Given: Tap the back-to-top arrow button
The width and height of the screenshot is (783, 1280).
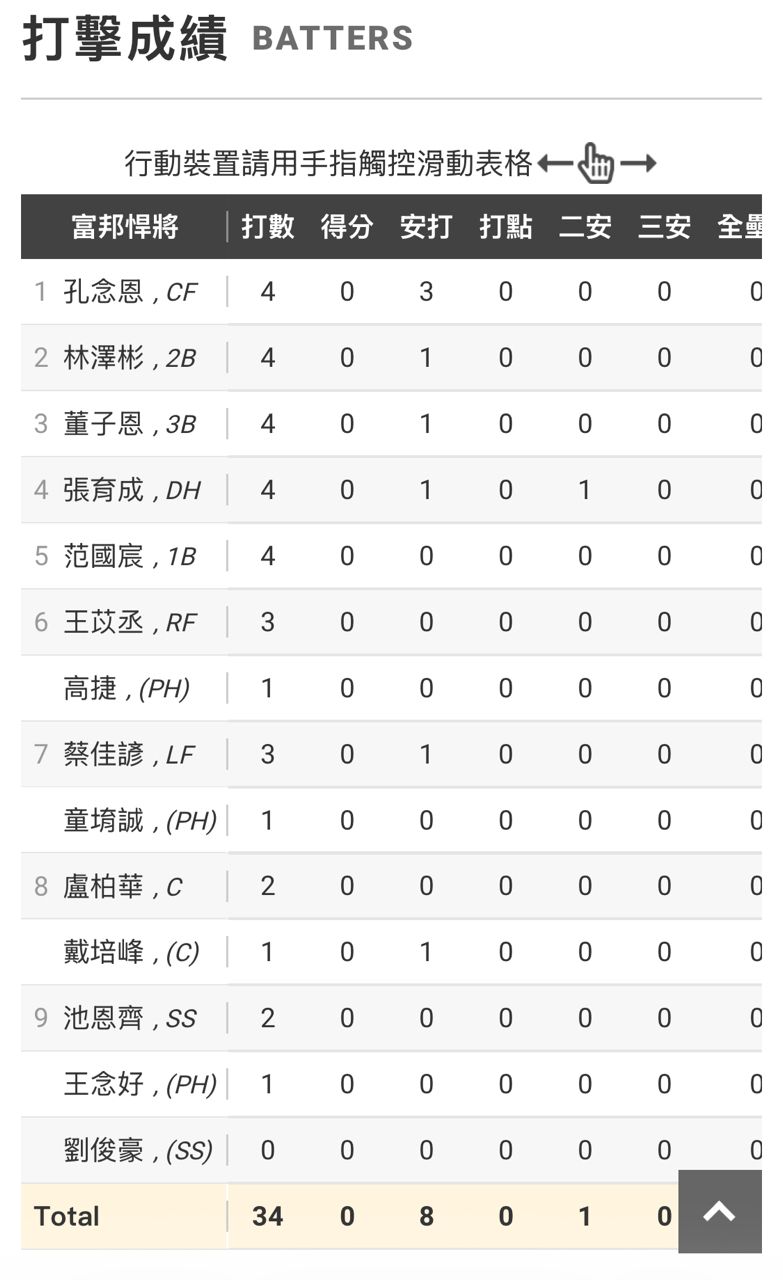Looking at the screenshot, I should coord(720,1211).
